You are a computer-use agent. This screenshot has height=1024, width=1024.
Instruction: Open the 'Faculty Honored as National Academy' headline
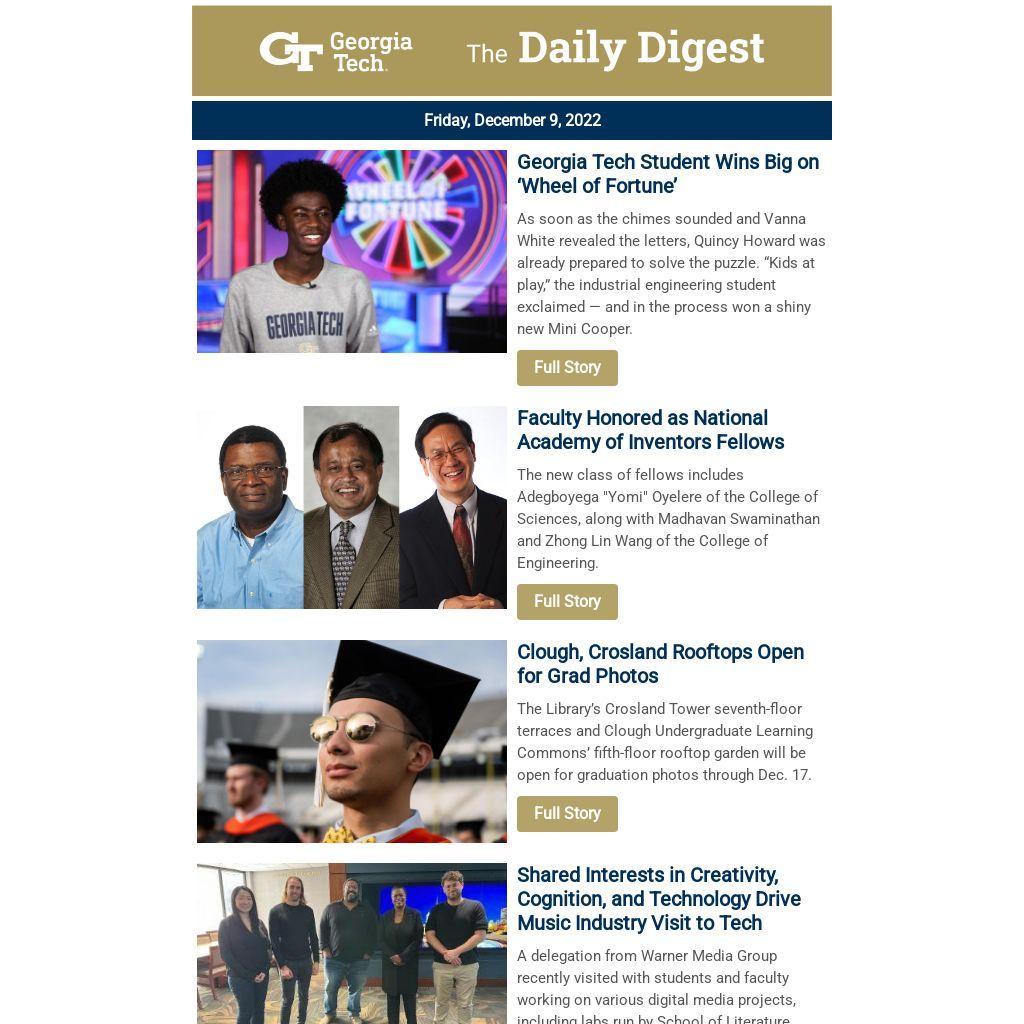click(650, 430)
